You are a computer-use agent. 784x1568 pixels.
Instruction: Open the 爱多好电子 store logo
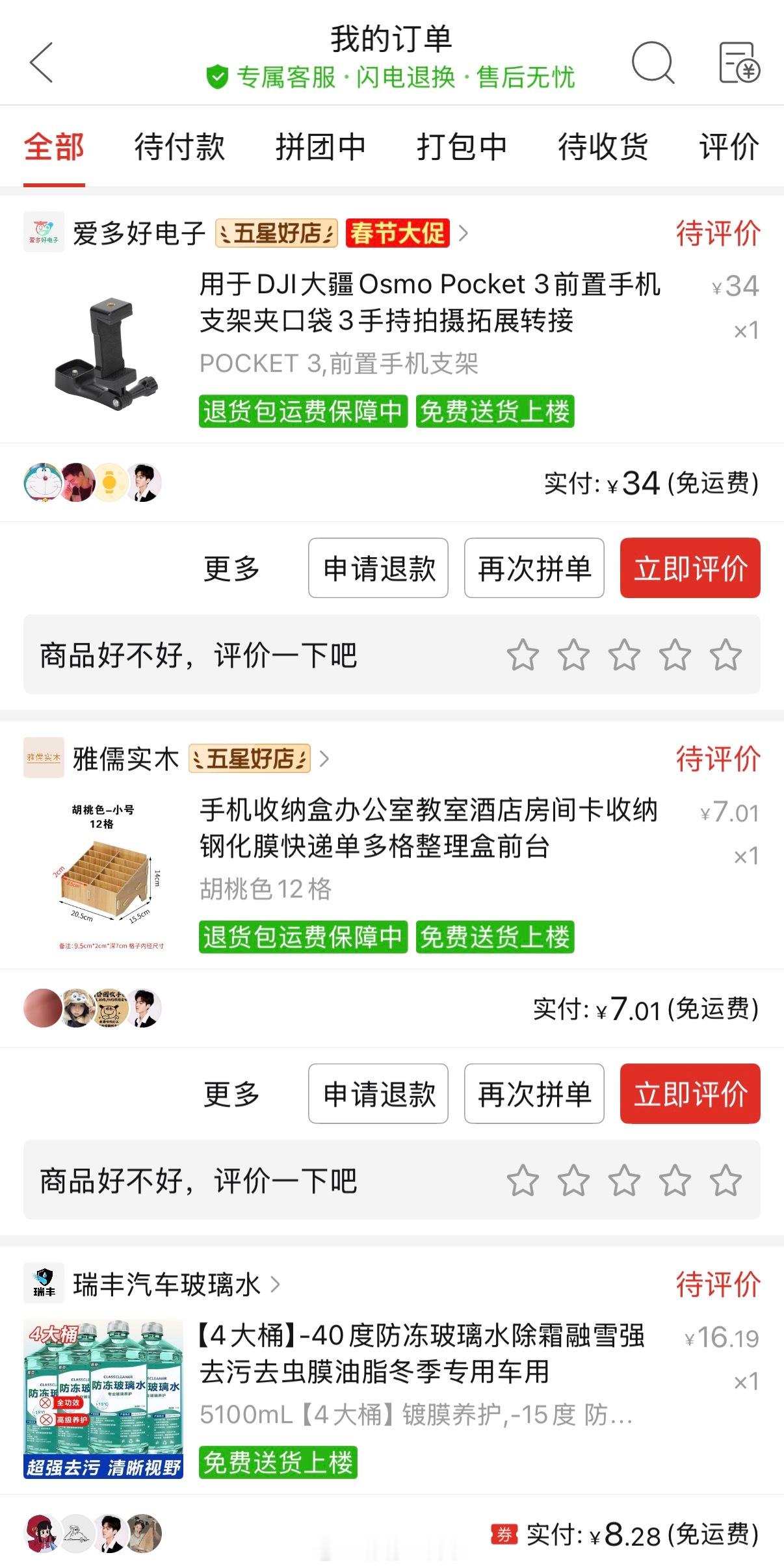44,234
